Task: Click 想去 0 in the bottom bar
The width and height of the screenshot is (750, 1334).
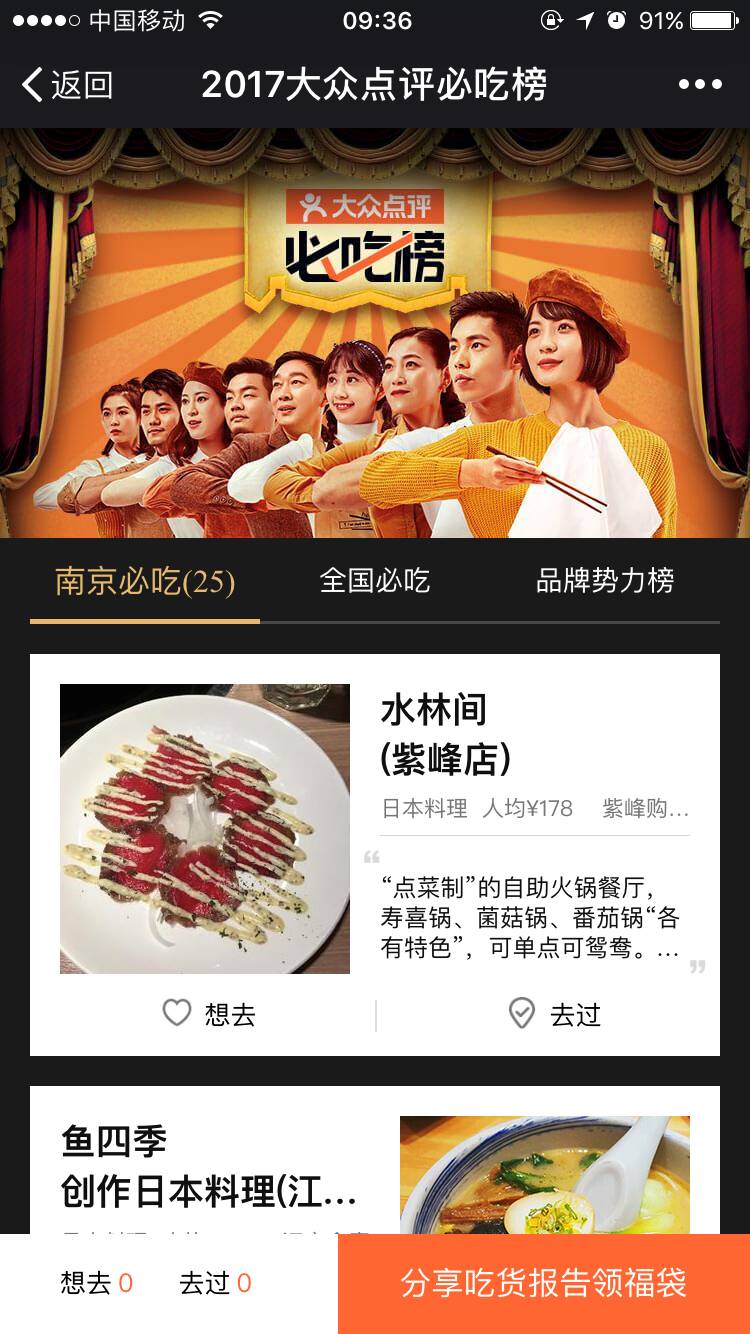Action: coord(96,1285)
